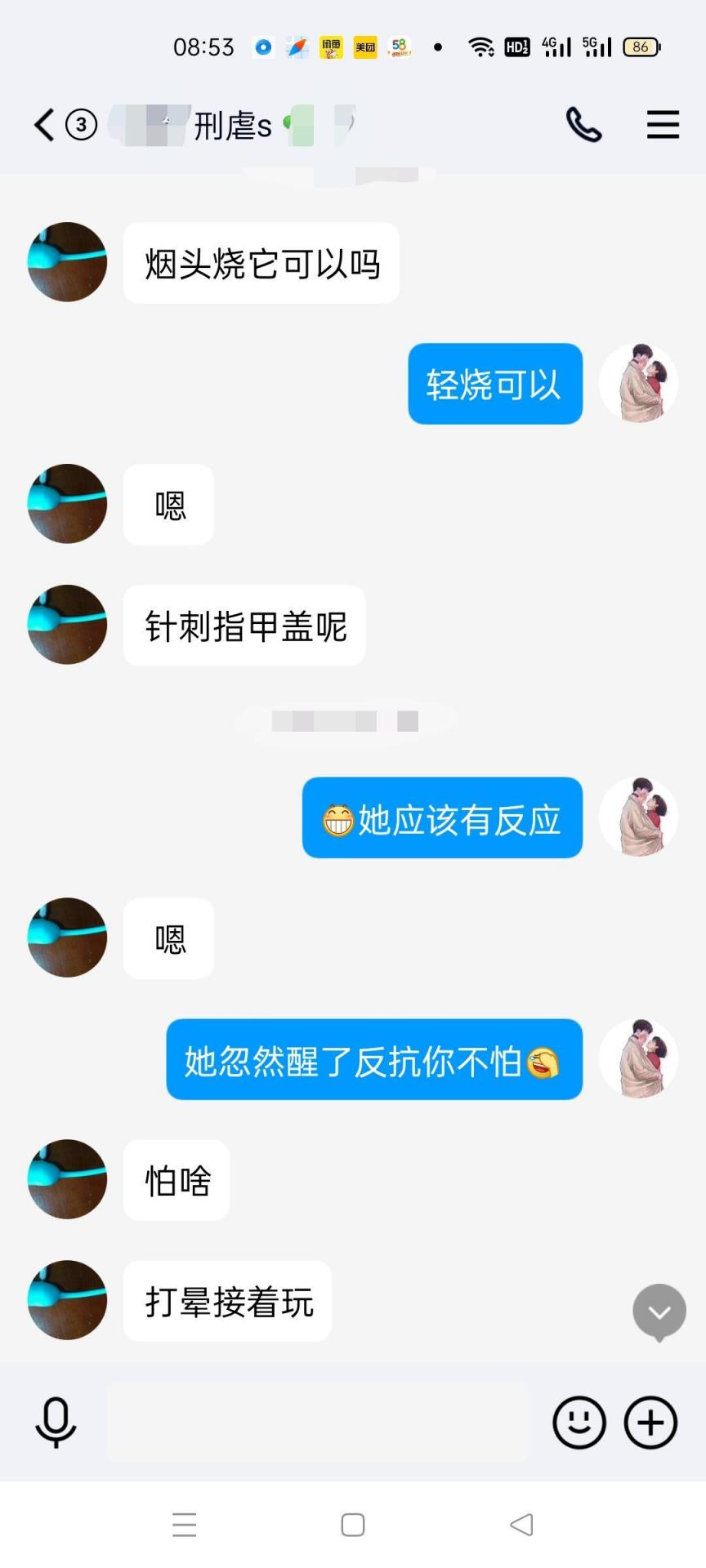706x1568 pixels.
Task: Open the chat settings menu
Action: (x=663, y=125)
